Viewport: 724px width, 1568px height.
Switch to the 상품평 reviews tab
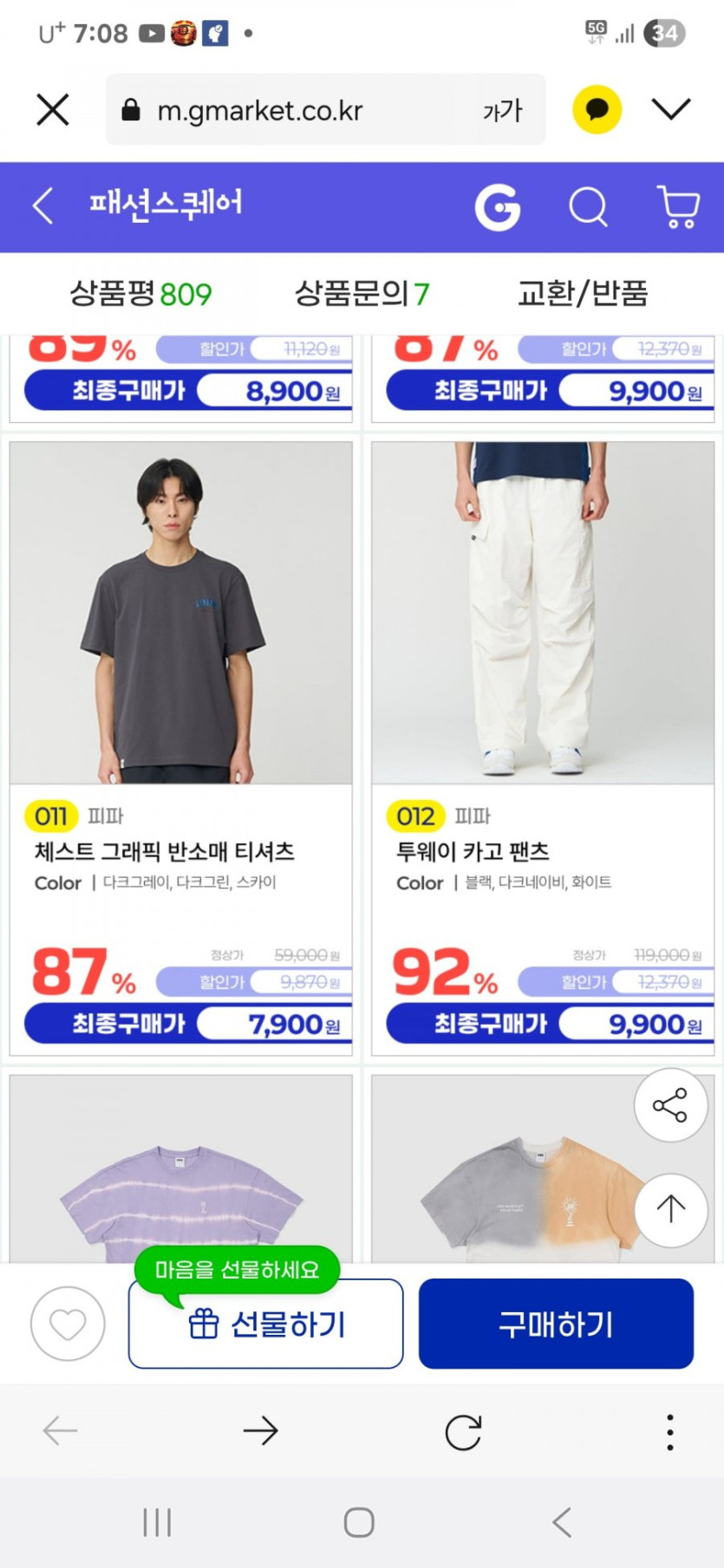(x=140, y=294)
